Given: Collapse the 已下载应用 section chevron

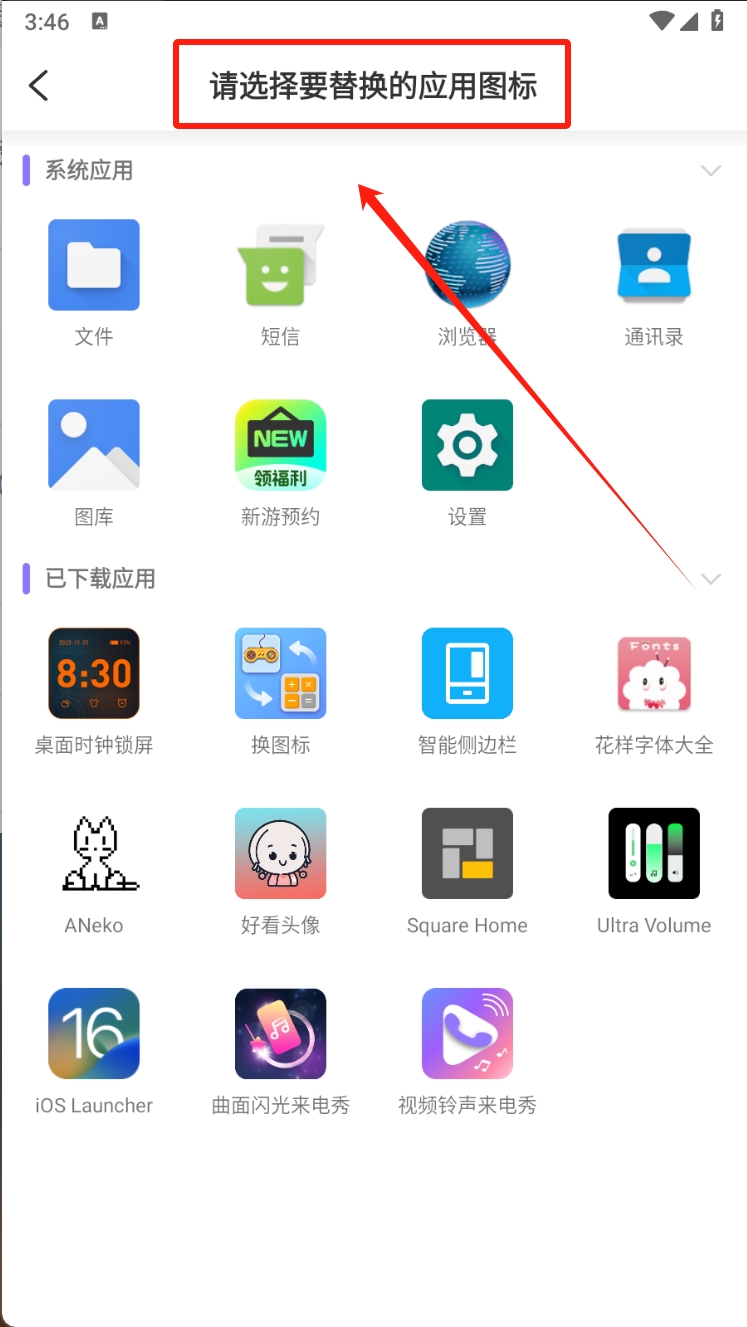Looking at the screenshot, I should 711,578.
